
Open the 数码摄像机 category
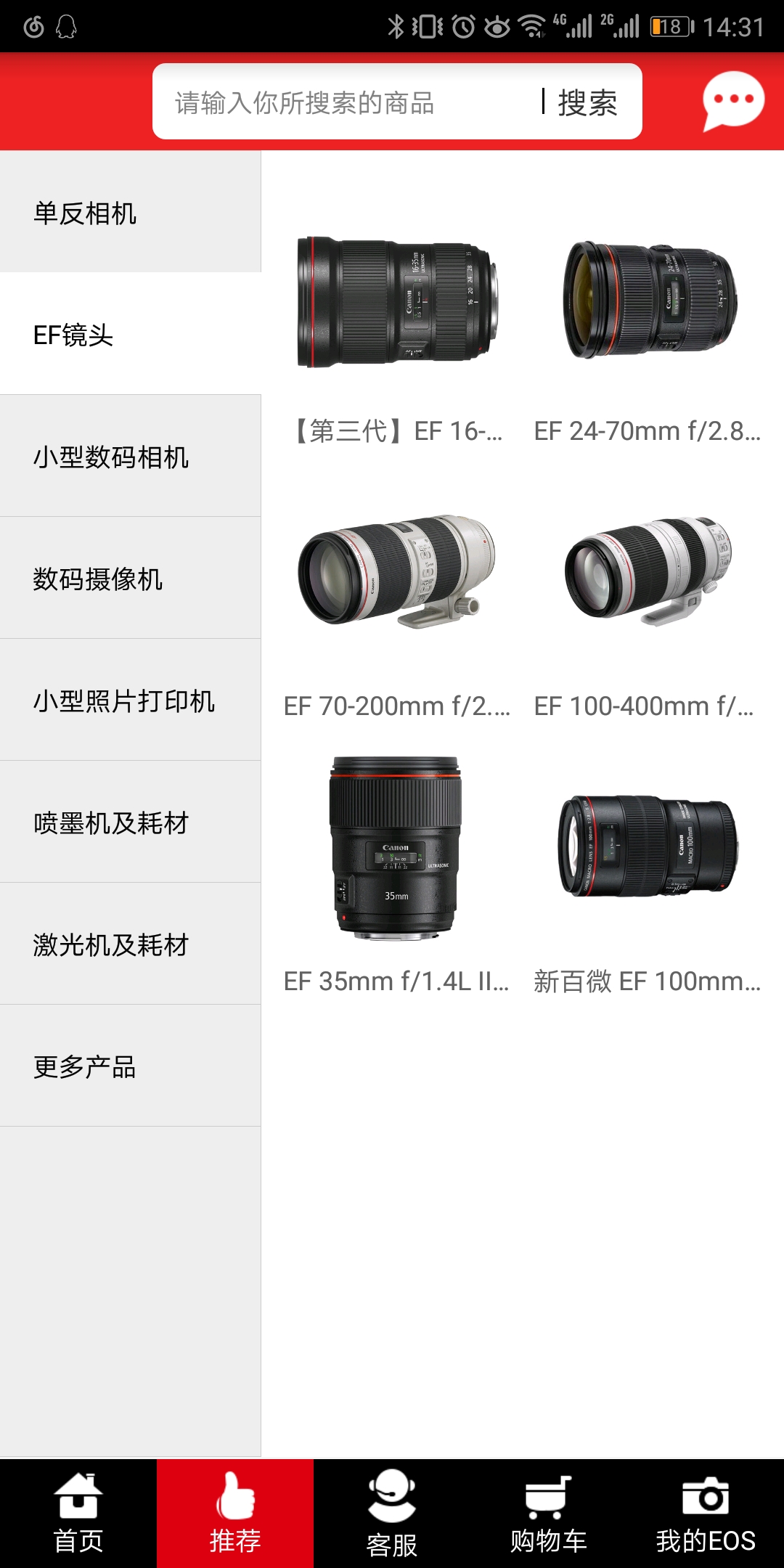click(x=131, y=579)
